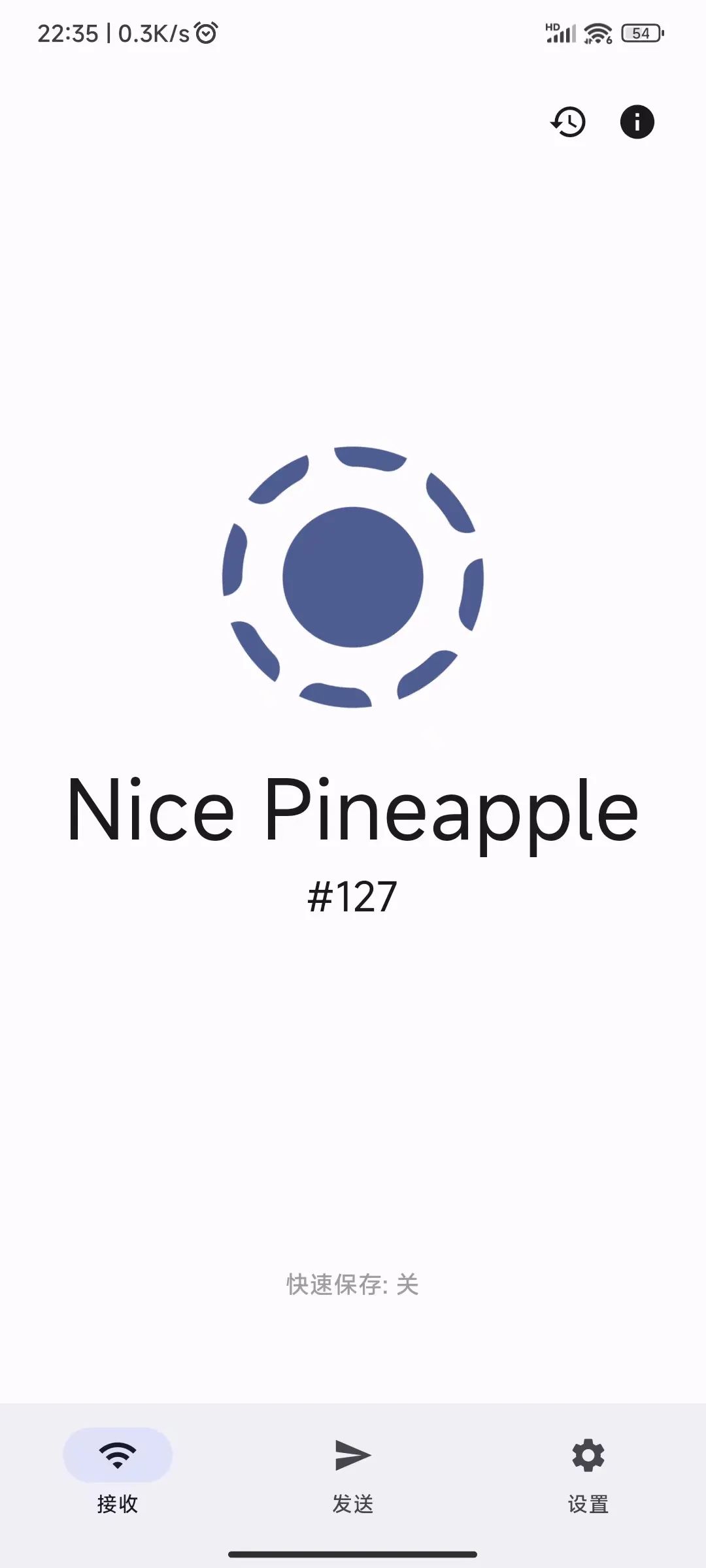Open the info icon
The width and height of the screenshot is (706, 1568).
pyautogui.click(x=637, y=122)
